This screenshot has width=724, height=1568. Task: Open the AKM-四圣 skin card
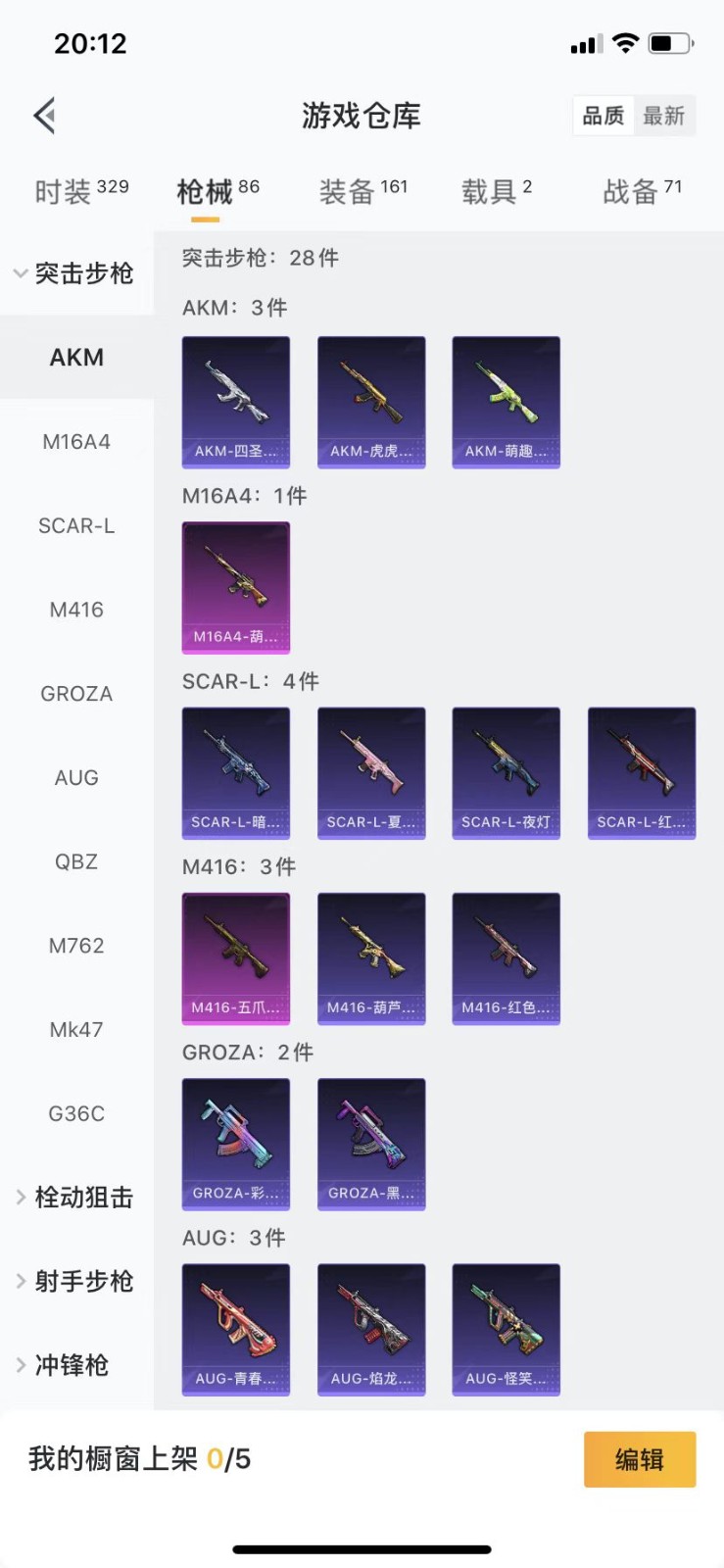tap(236, 402)
